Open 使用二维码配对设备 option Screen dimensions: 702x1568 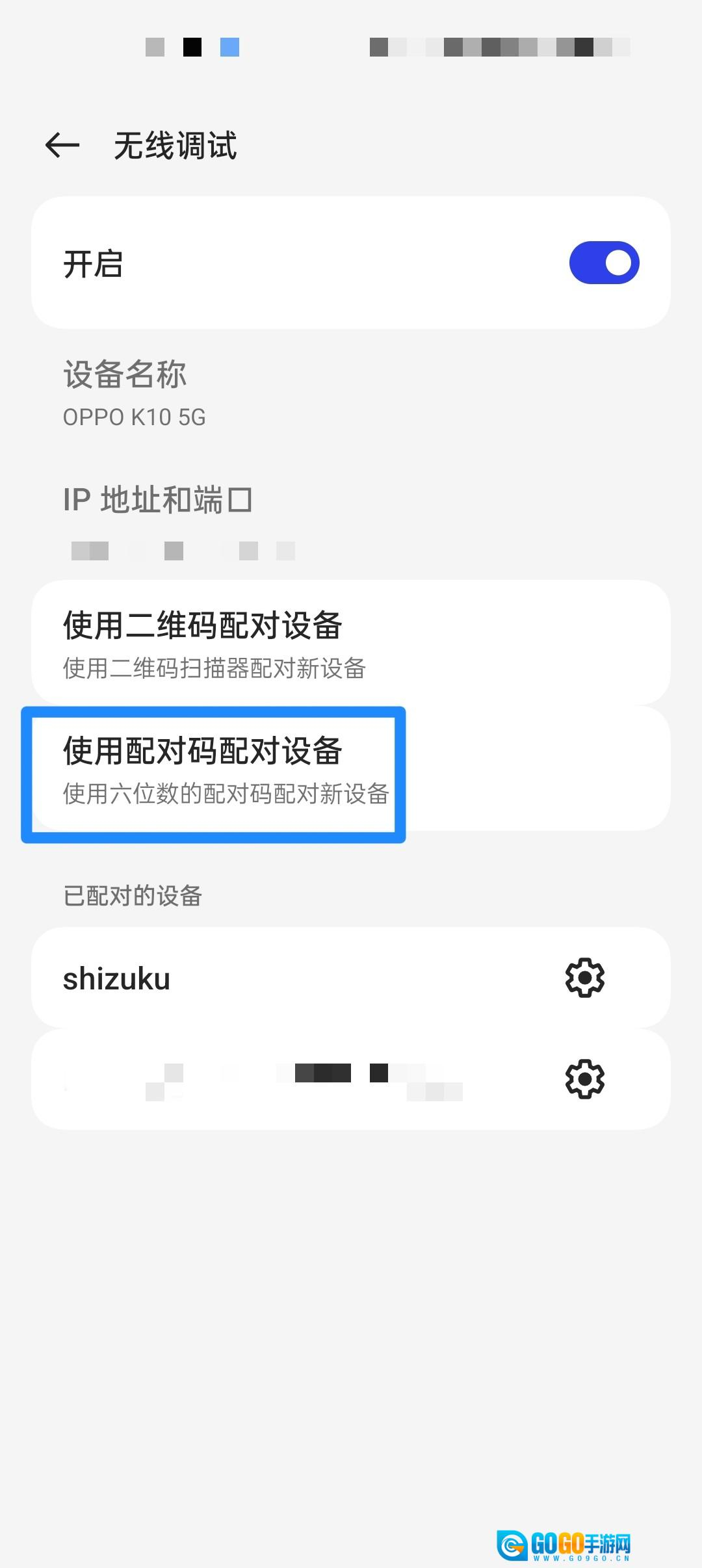(x=351, y=642)
